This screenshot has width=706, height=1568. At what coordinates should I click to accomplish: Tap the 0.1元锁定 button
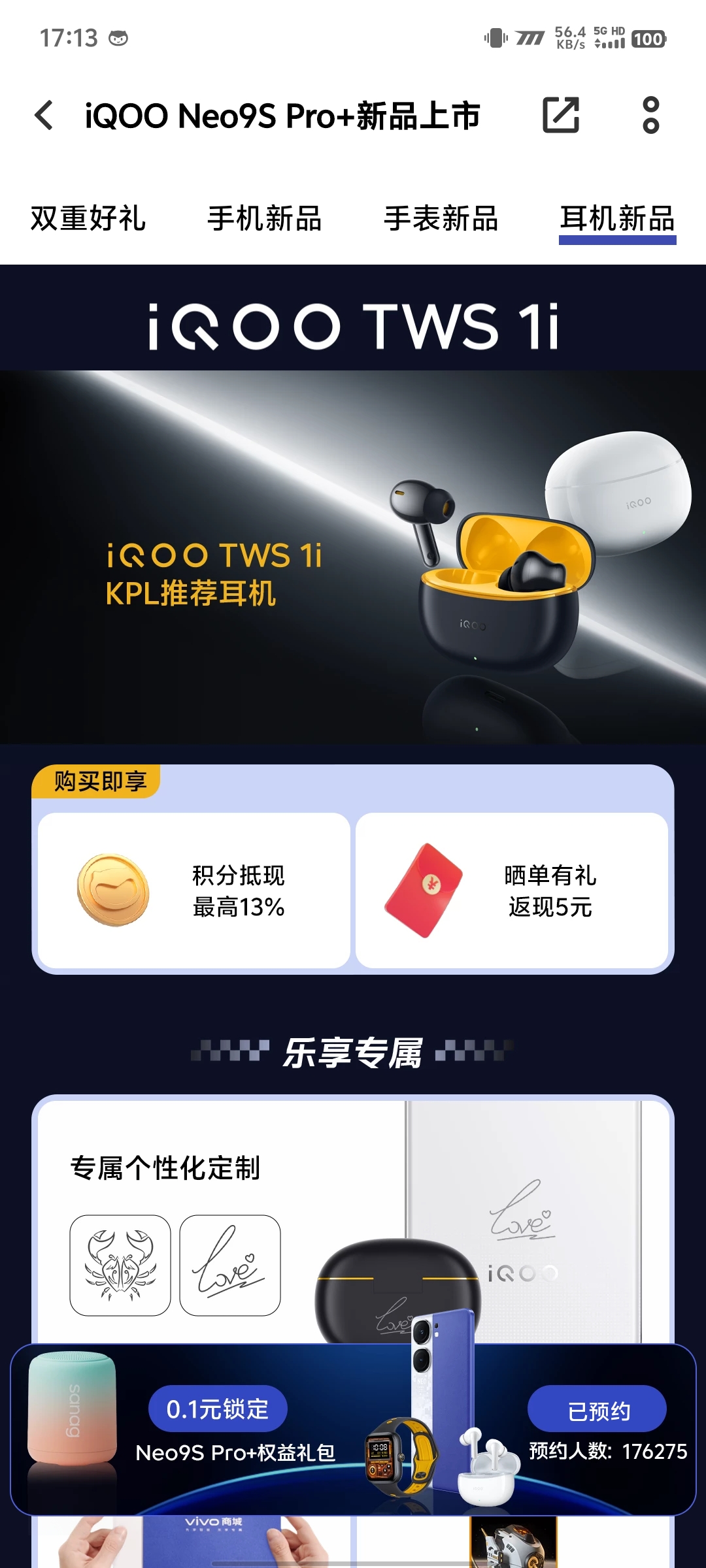click(x=218, y=1409)
